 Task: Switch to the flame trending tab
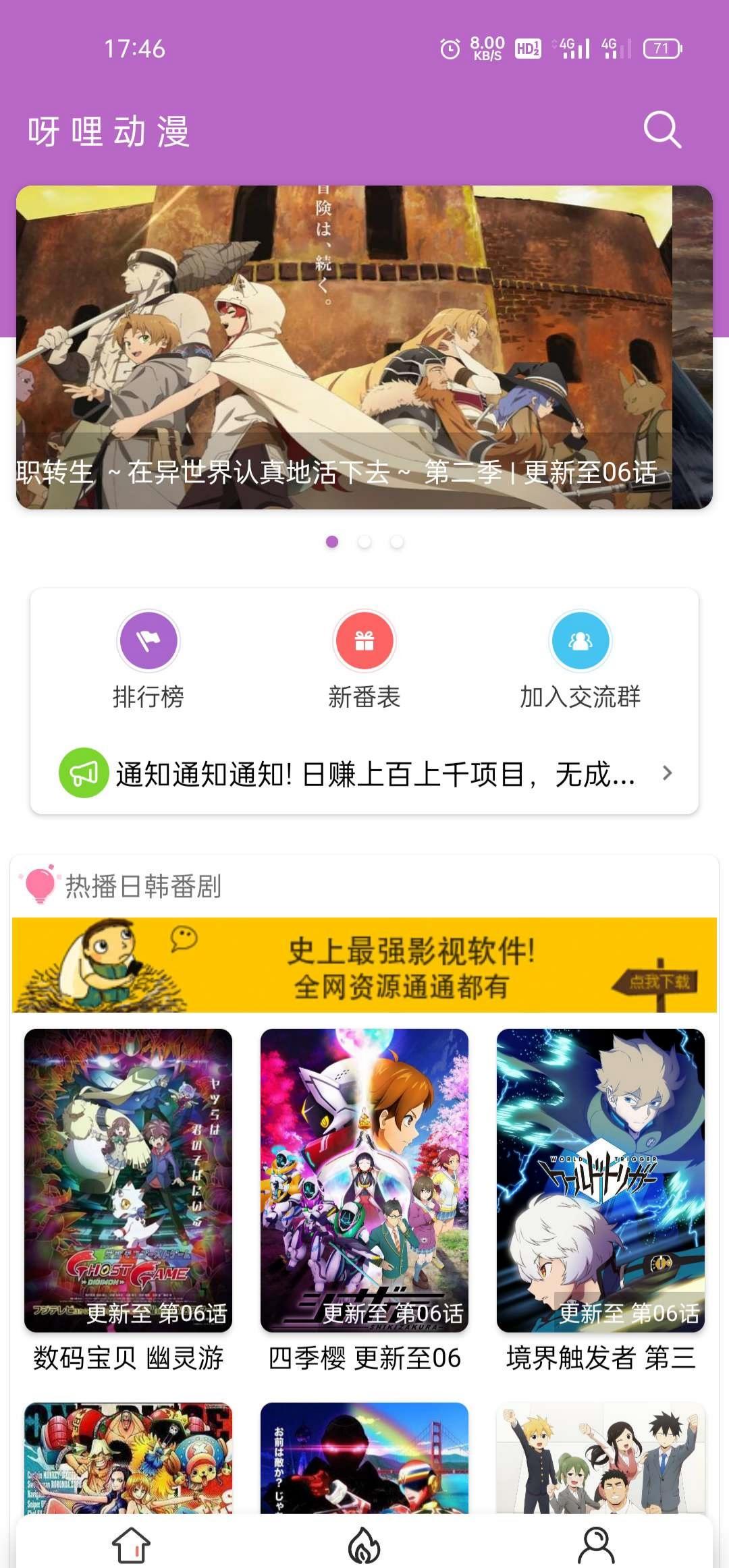[364, 1545]
